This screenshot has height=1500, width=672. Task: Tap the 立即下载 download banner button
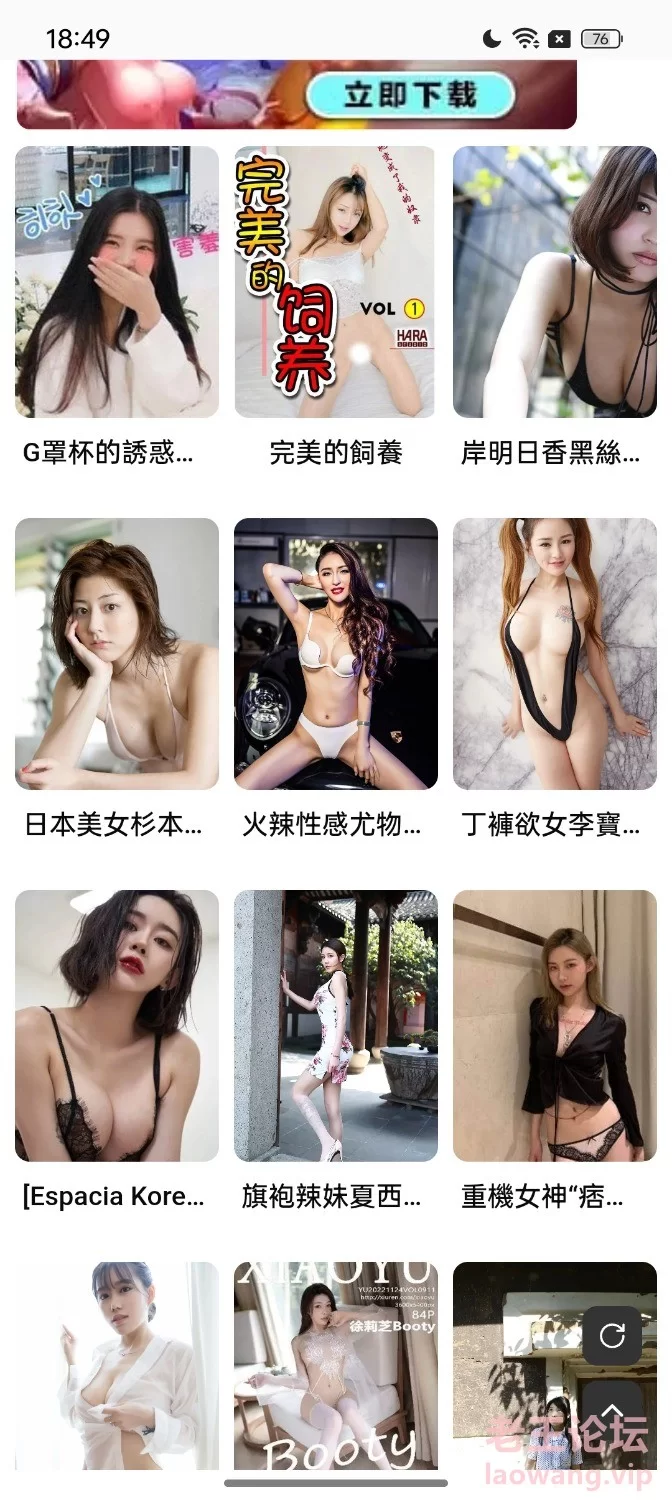(x=410, y=95)
